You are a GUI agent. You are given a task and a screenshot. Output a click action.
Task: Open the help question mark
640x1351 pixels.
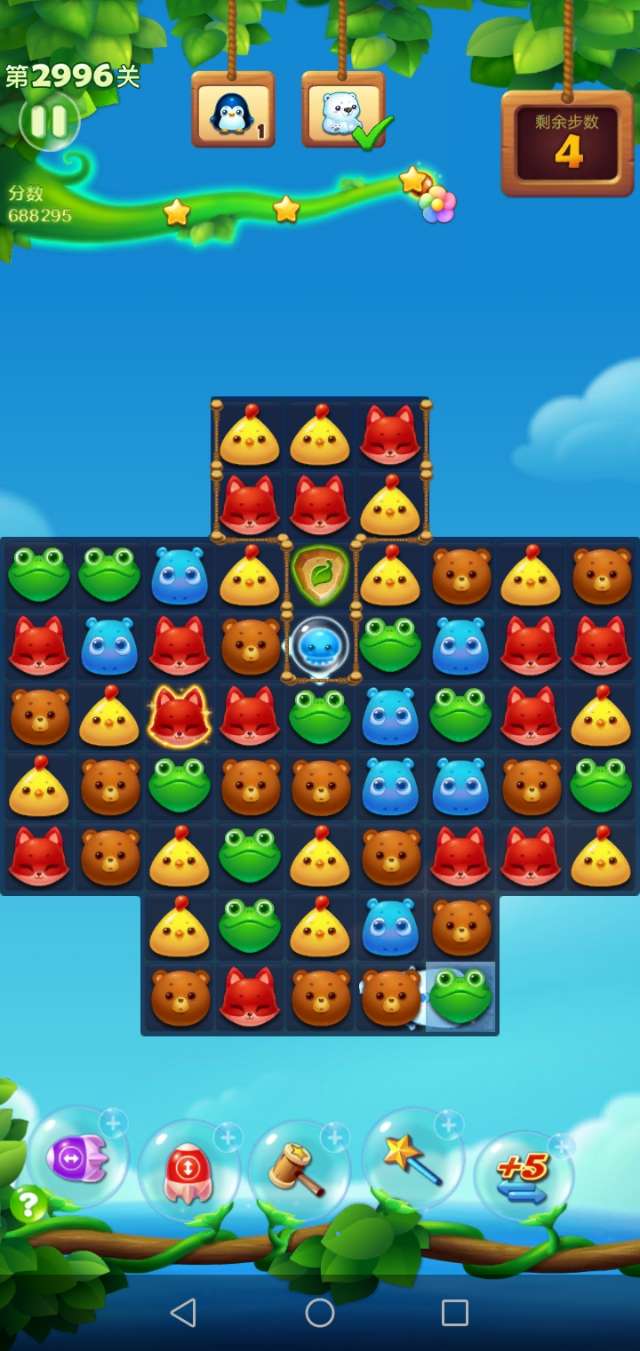28,1205
